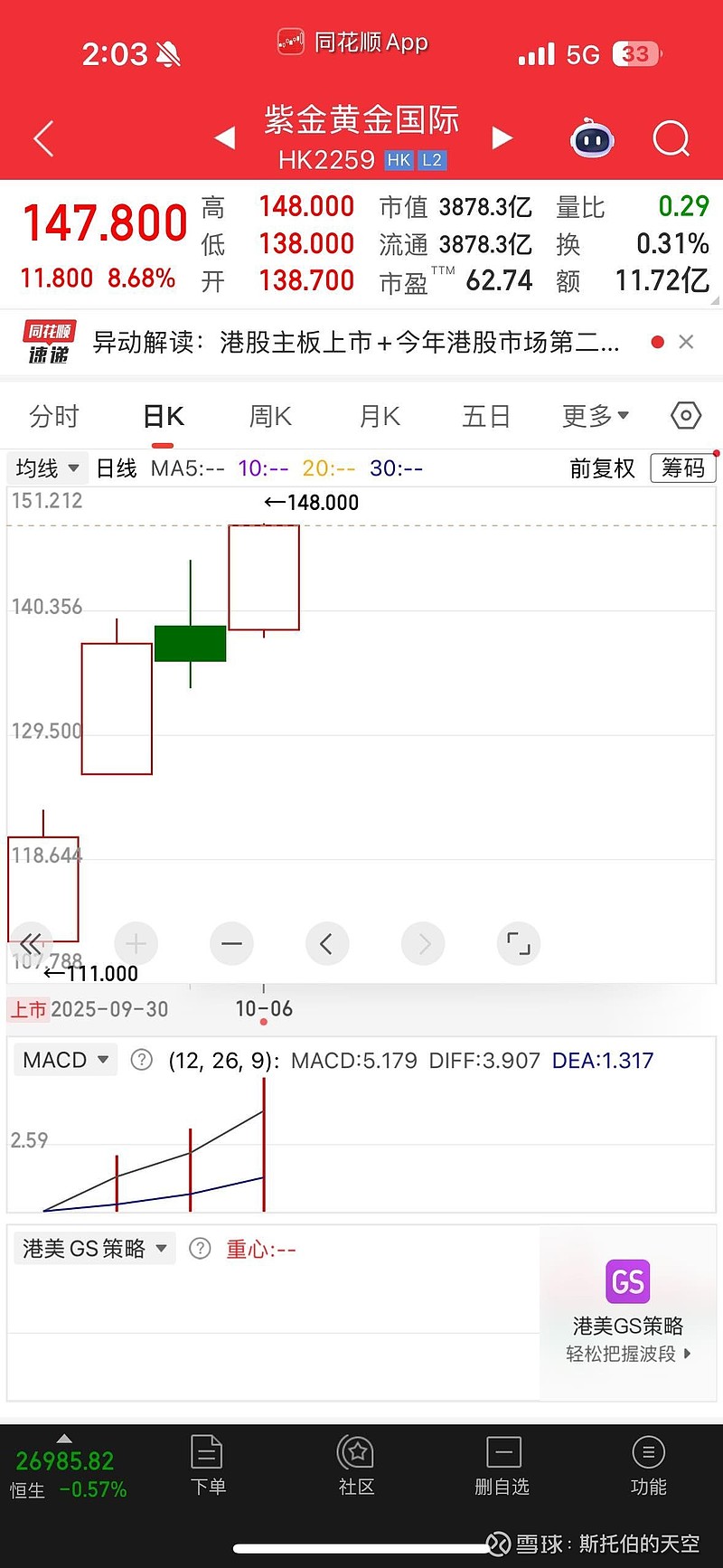Open the 下单 order tab
The width and height of the screenshot is (723, 1568).
[208, 1465]
